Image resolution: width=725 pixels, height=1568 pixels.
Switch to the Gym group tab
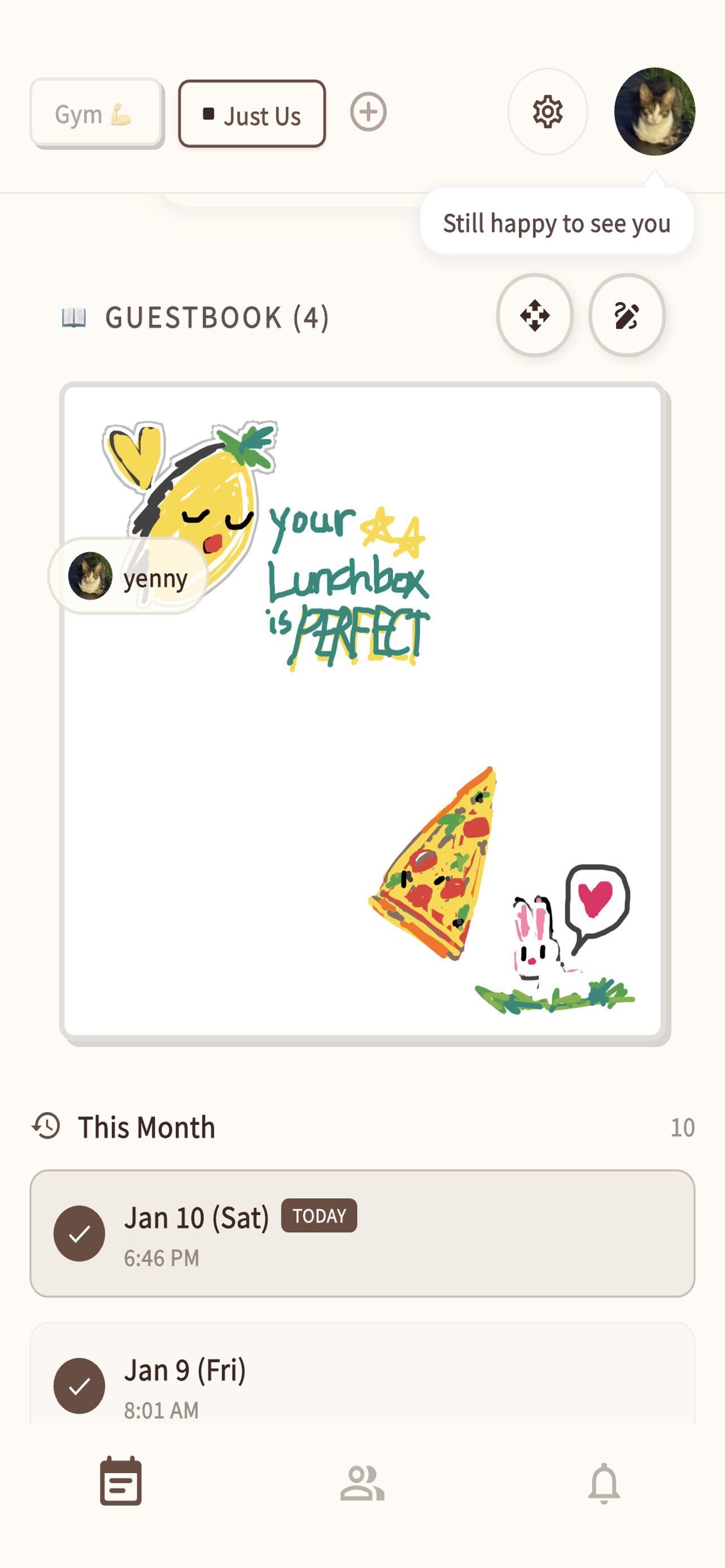[95, 113]
